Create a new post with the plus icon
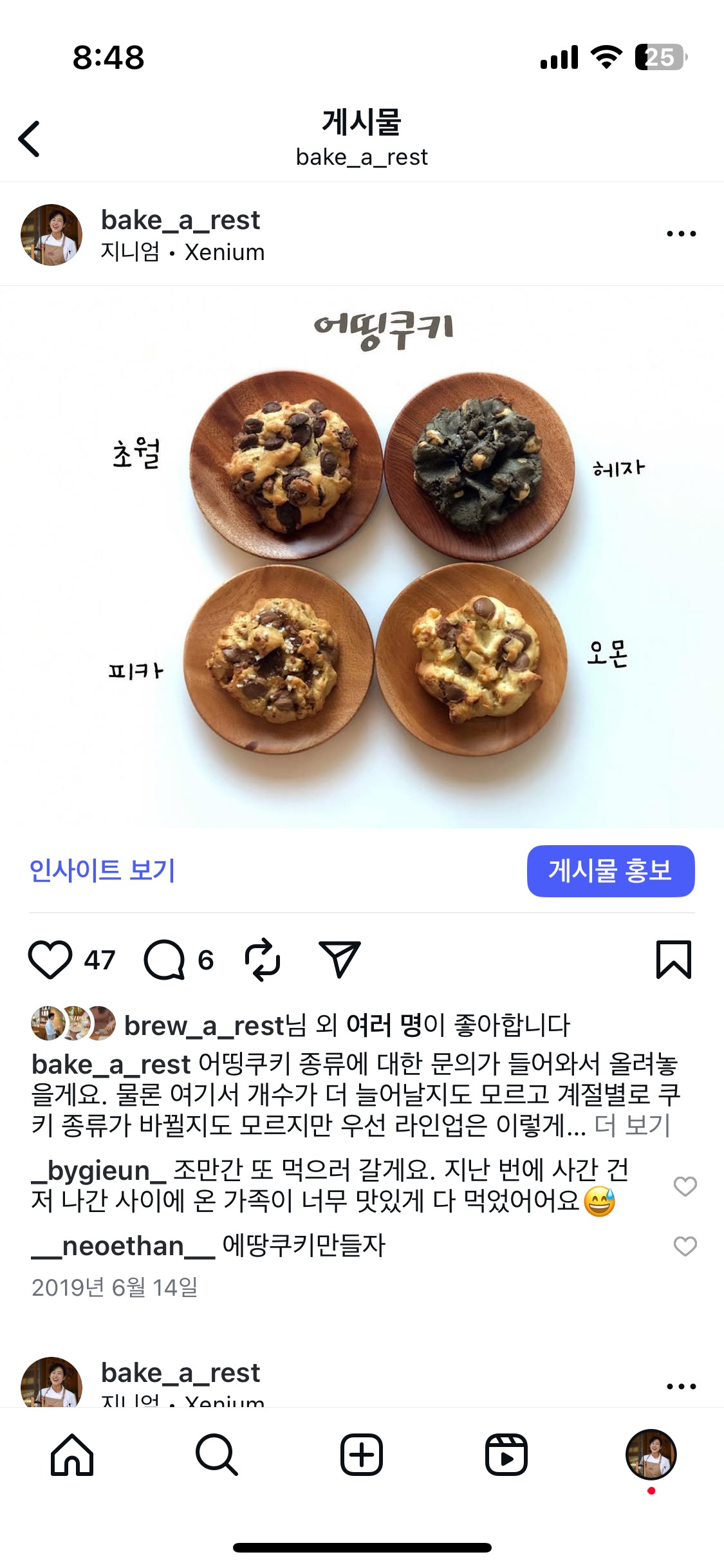724x1568 pixels. point(362,1455)
